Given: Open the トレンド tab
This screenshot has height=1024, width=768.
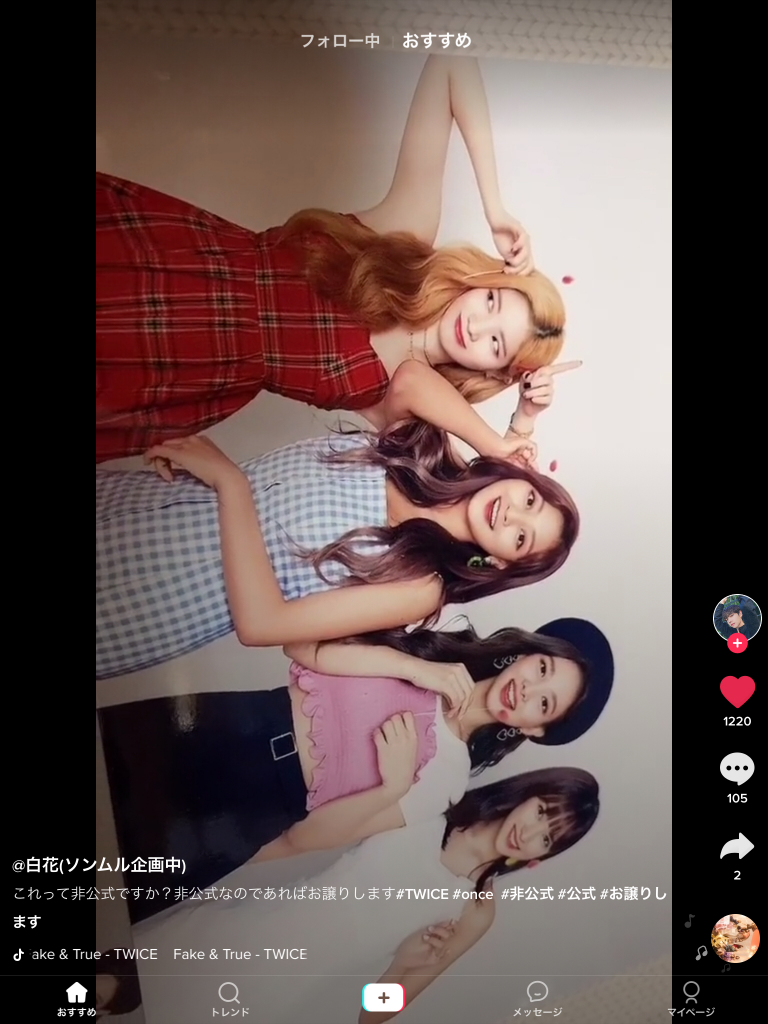Looking at the screenshot, I should coord(229,998).
